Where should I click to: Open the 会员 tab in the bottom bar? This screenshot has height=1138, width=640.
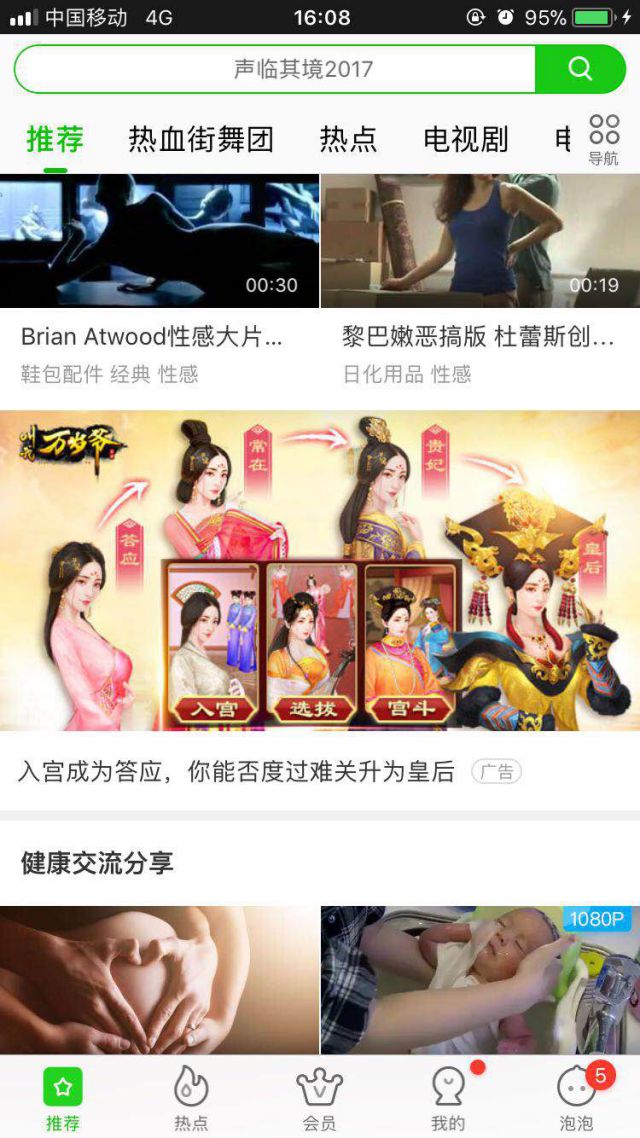pyautogui.click(x=320, y=1097)
